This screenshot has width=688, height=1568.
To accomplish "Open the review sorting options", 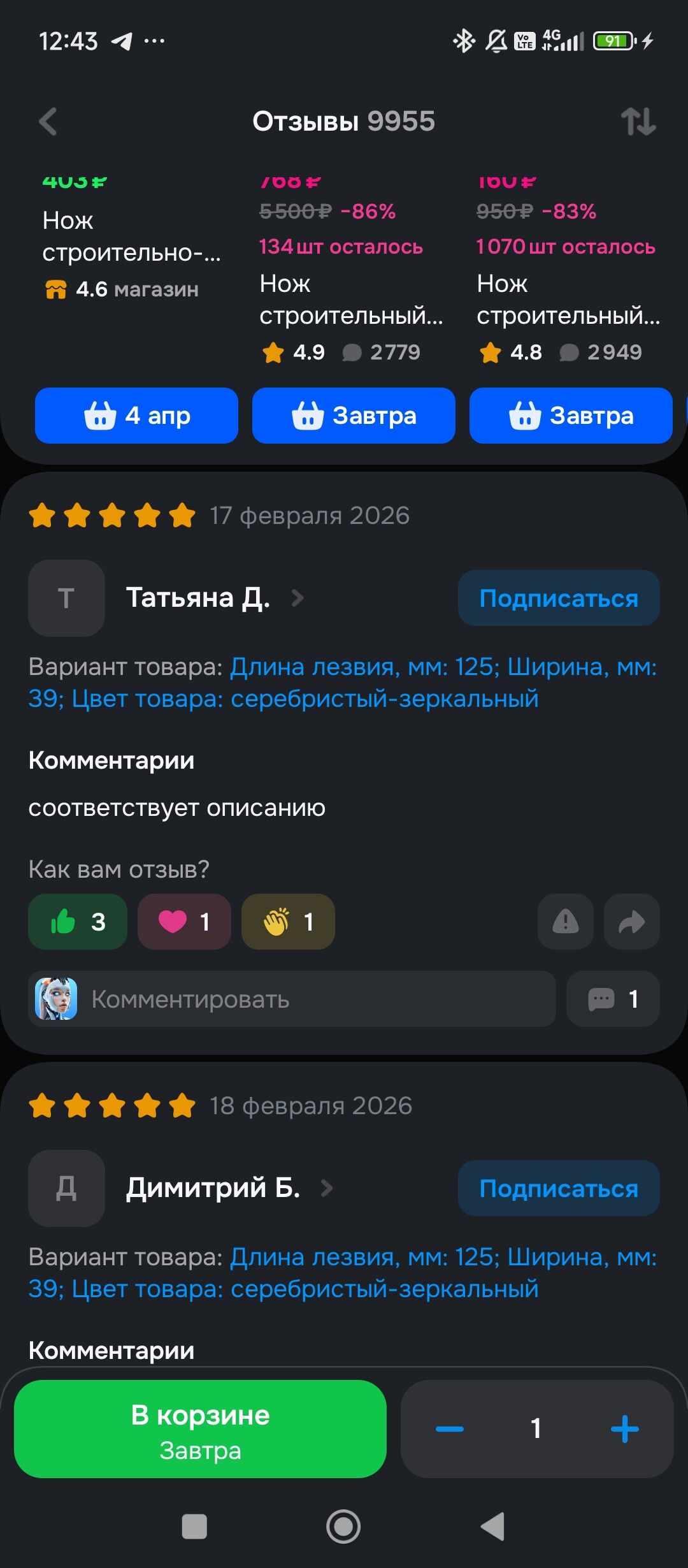I will pos(638,121).
